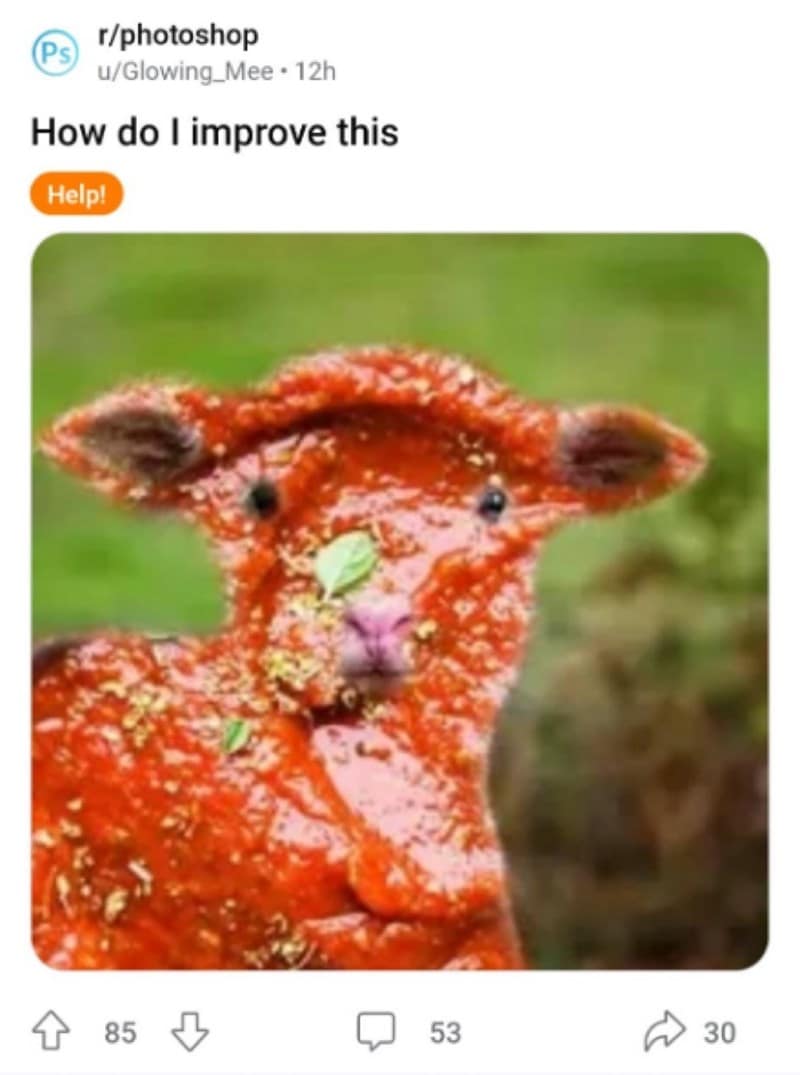800x1075 pixels.
Task: View u/Glowing_Mee's profile
Action: (185, 72)
